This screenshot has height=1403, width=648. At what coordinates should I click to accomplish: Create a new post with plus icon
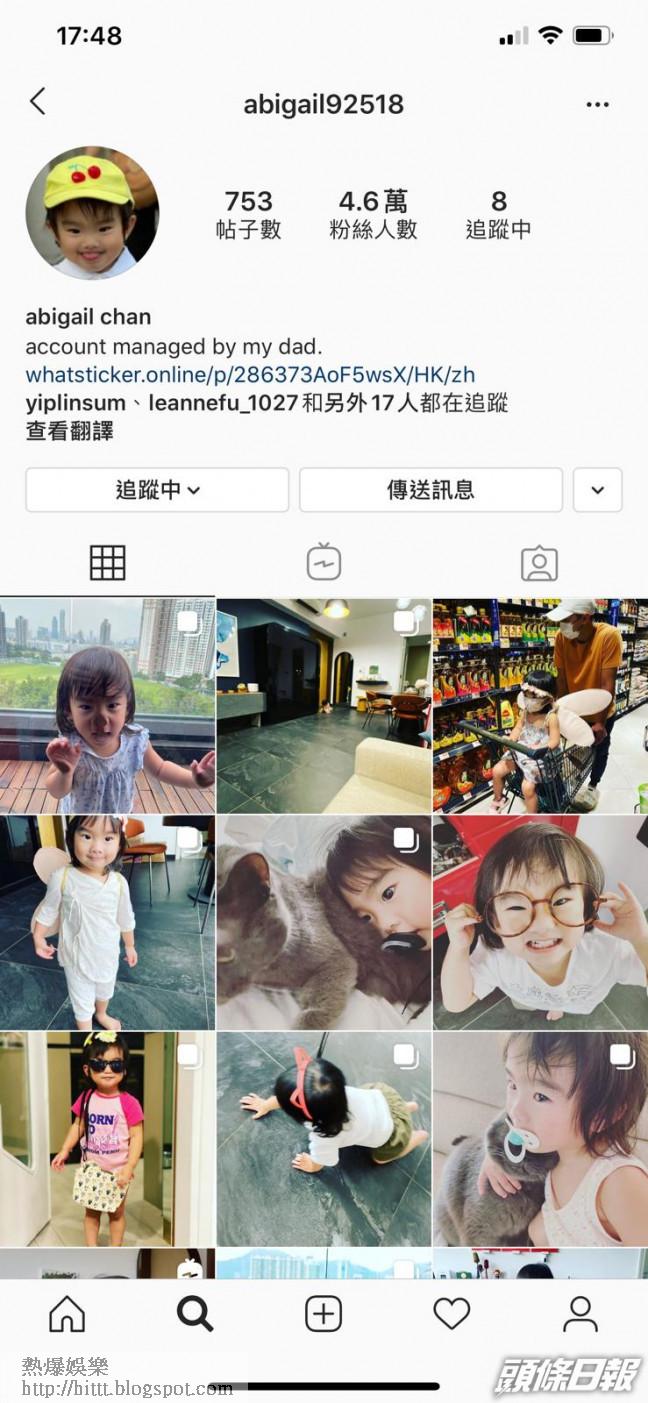click(x=323, y=1313)
